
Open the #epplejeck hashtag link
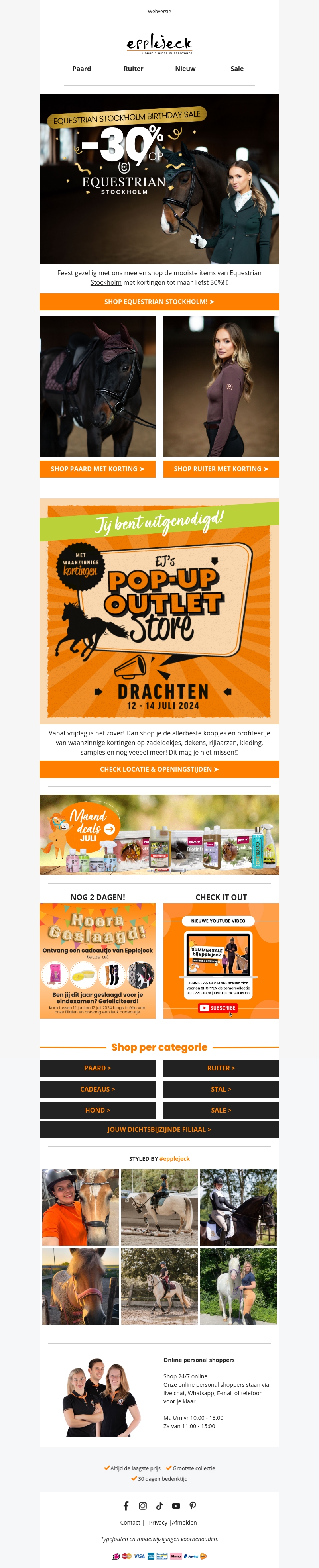[x=175, y=1159]
